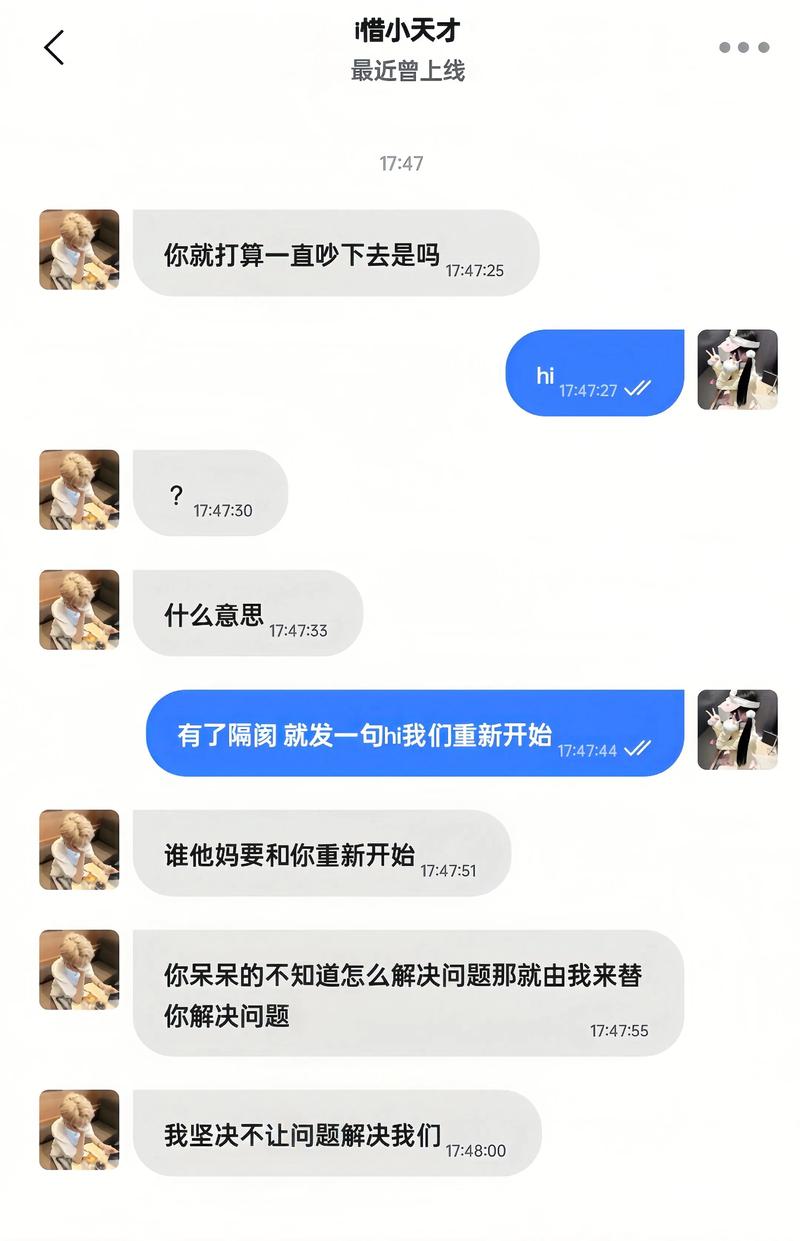Tap the avatar next to '什么意思' message
800x1241 pixels.
78,613
